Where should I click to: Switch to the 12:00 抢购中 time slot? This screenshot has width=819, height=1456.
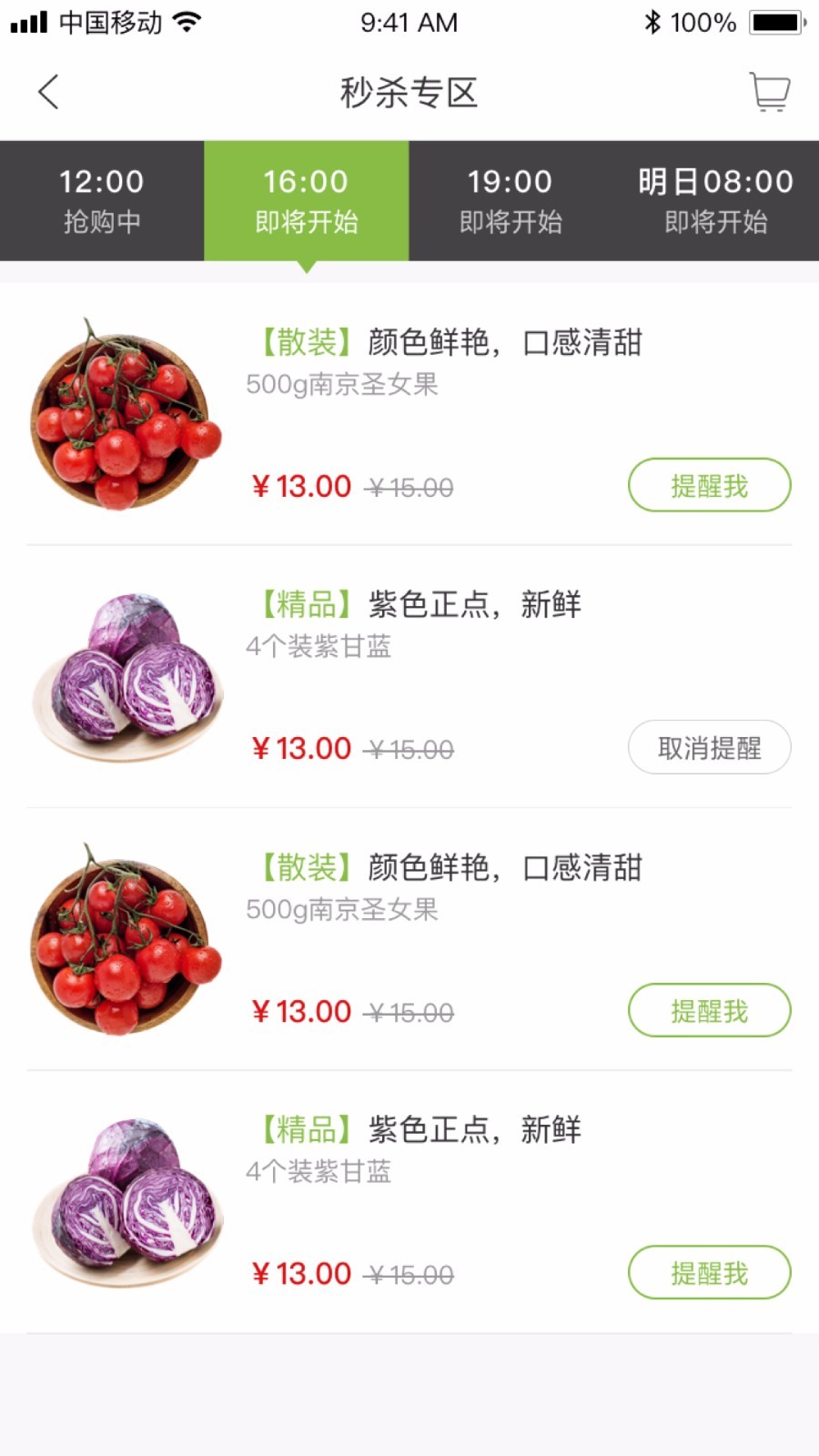[102, 201]
